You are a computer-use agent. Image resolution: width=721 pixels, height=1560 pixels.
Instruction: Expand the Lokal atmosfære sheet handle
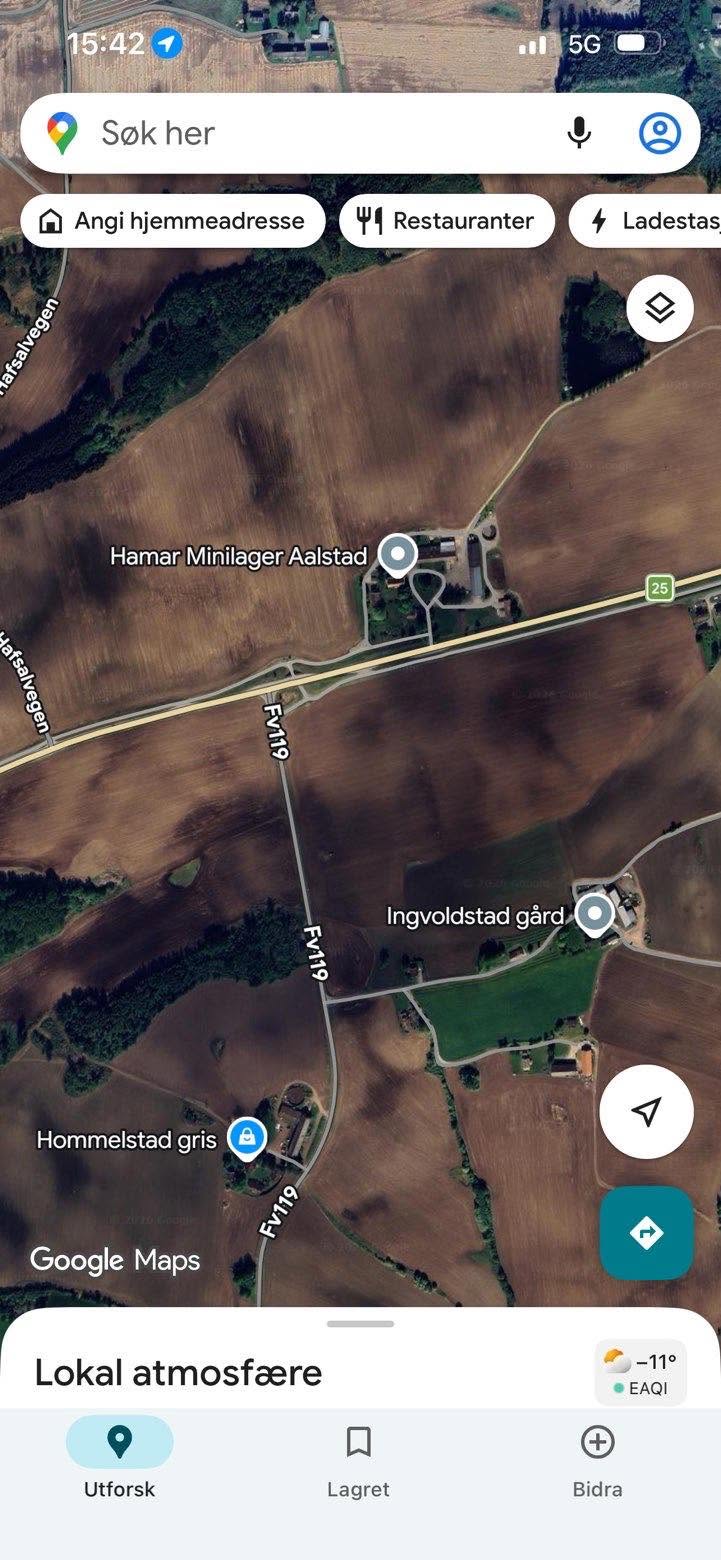pos(360,1324)
